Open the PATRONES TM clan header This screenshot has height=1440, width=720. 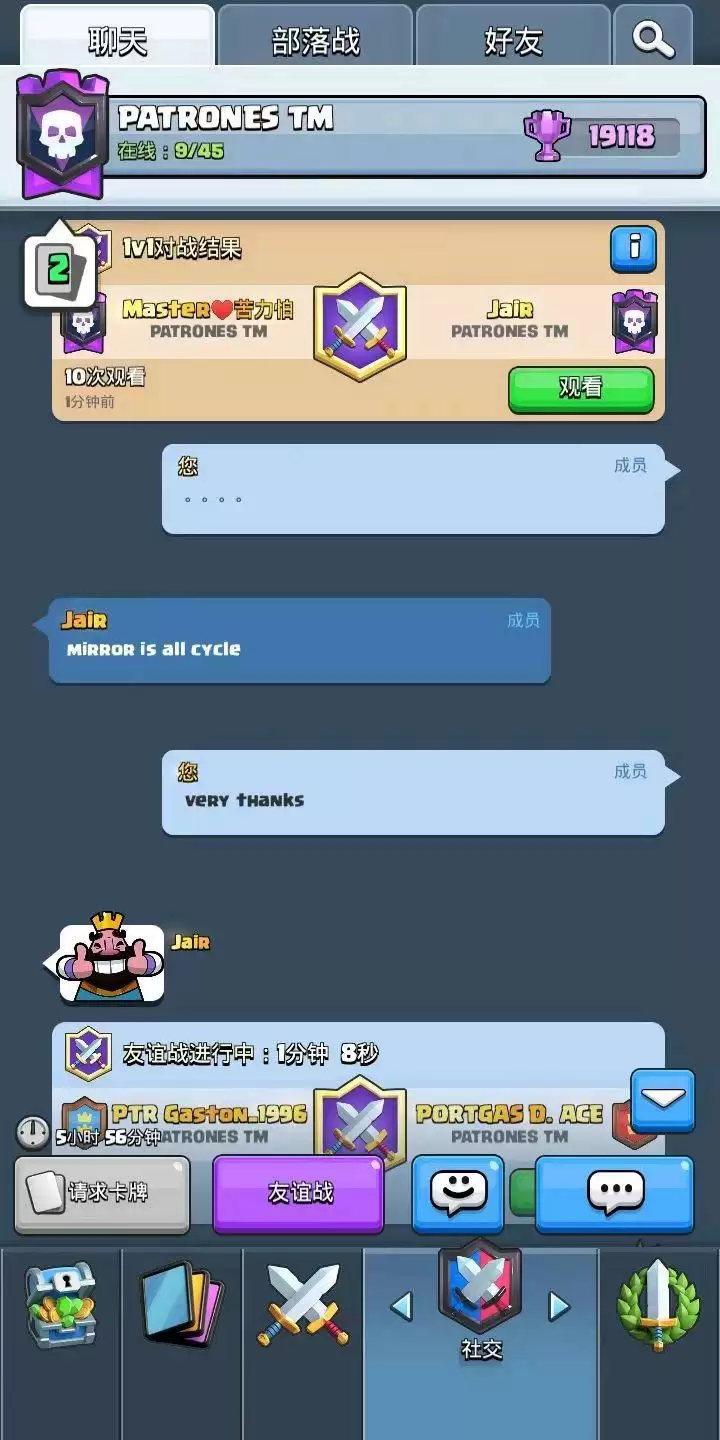[x=360, y=135]
